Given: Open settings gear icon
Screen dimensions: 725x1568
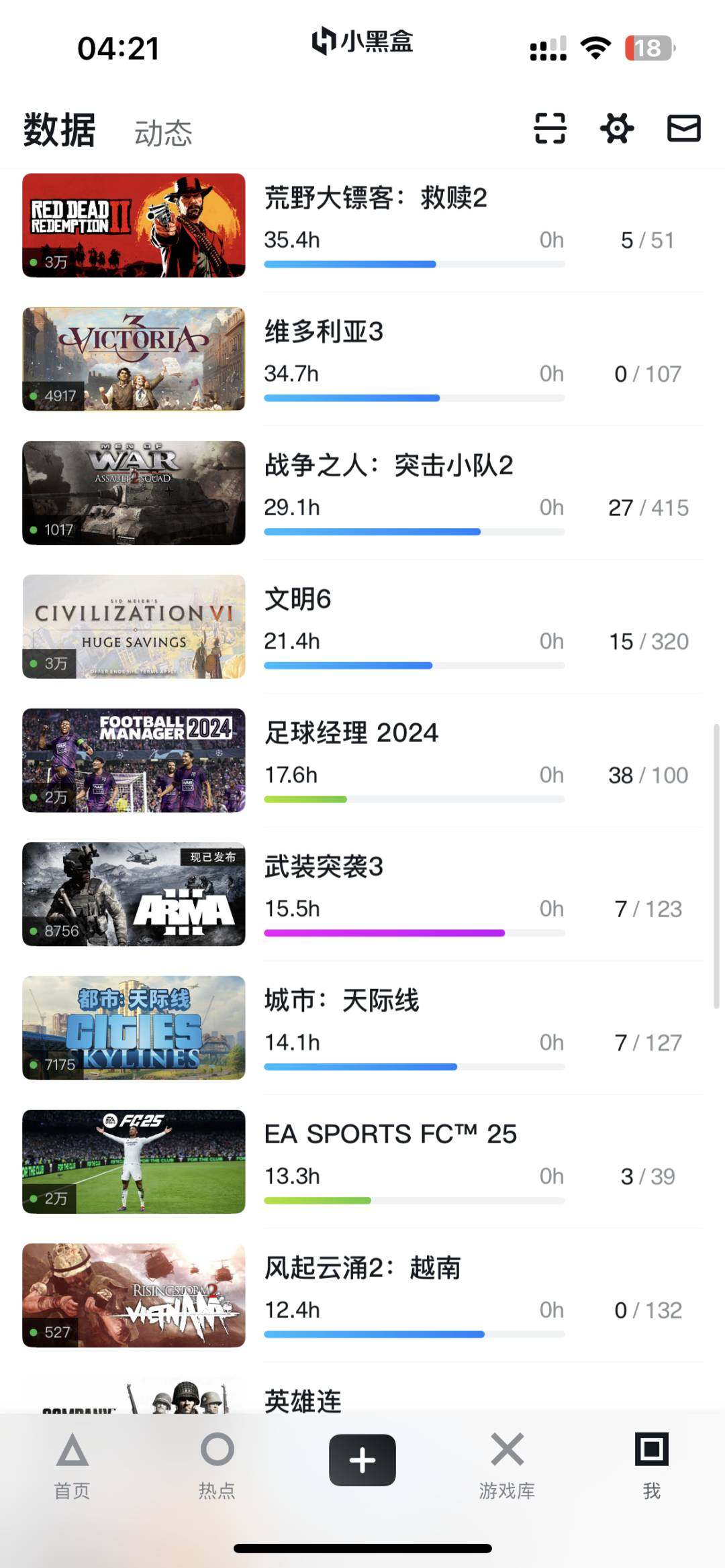Looking at the screenshot, I should coord(617,128).
